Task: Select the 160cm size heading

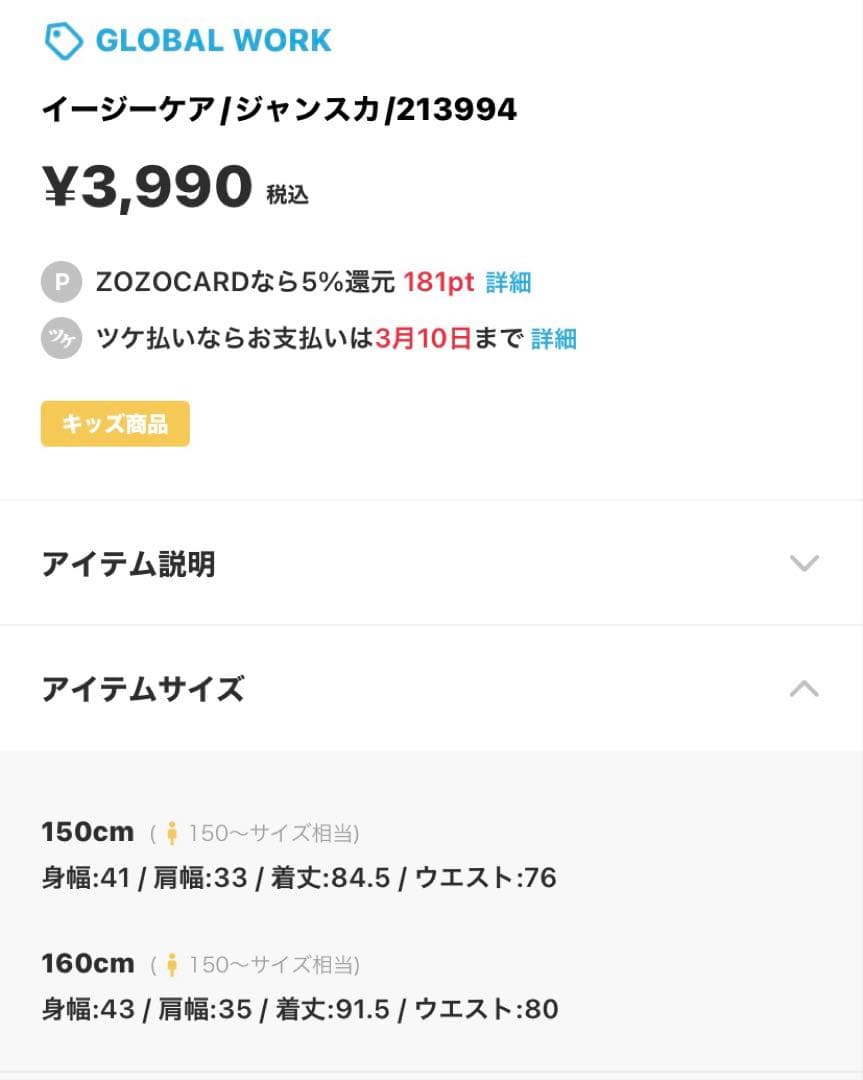Action: pos(87,963)
